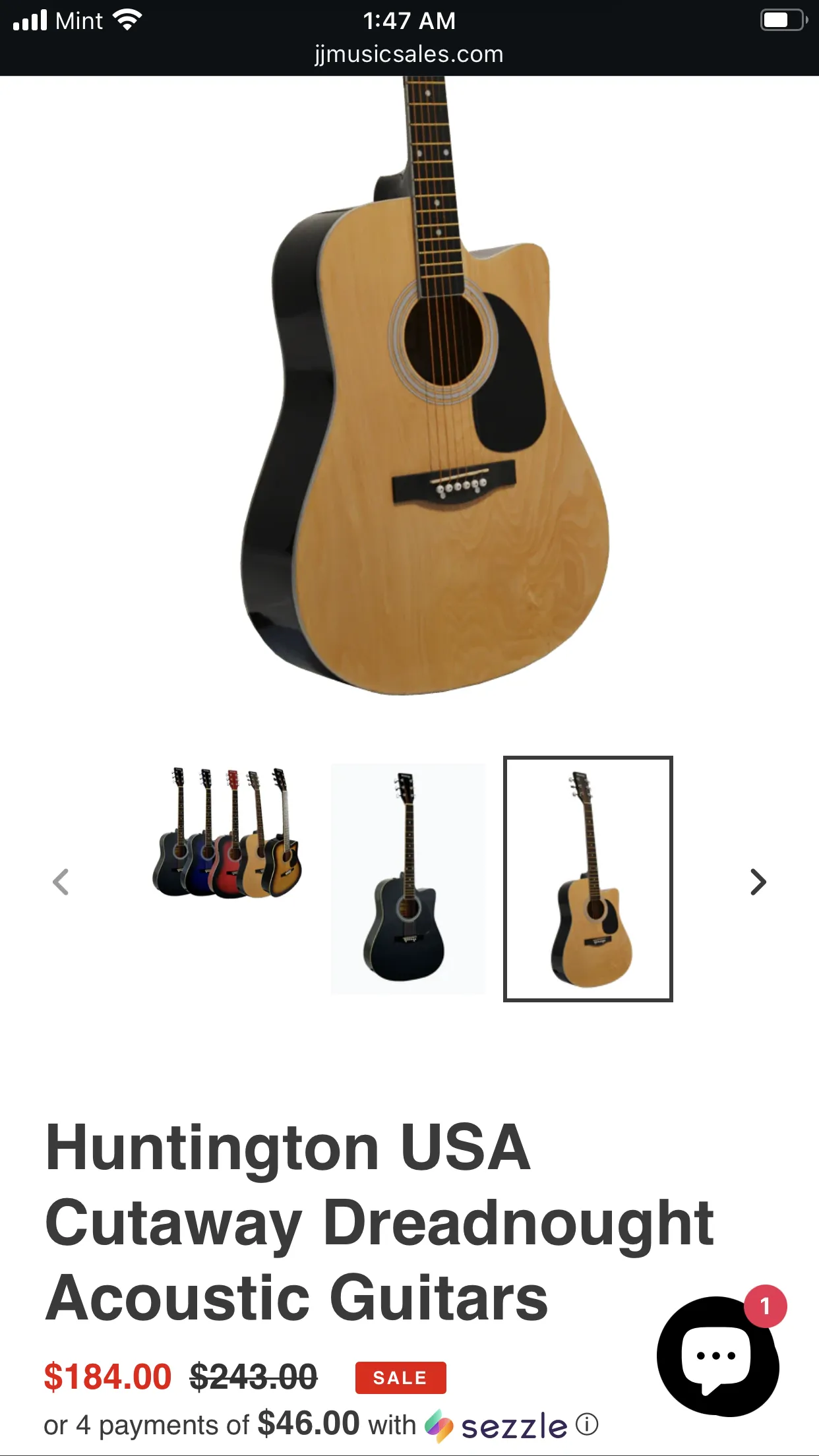Advance carousel with right arrow
This screenshot has height=1456, width=819.
(x=757, y=882)
